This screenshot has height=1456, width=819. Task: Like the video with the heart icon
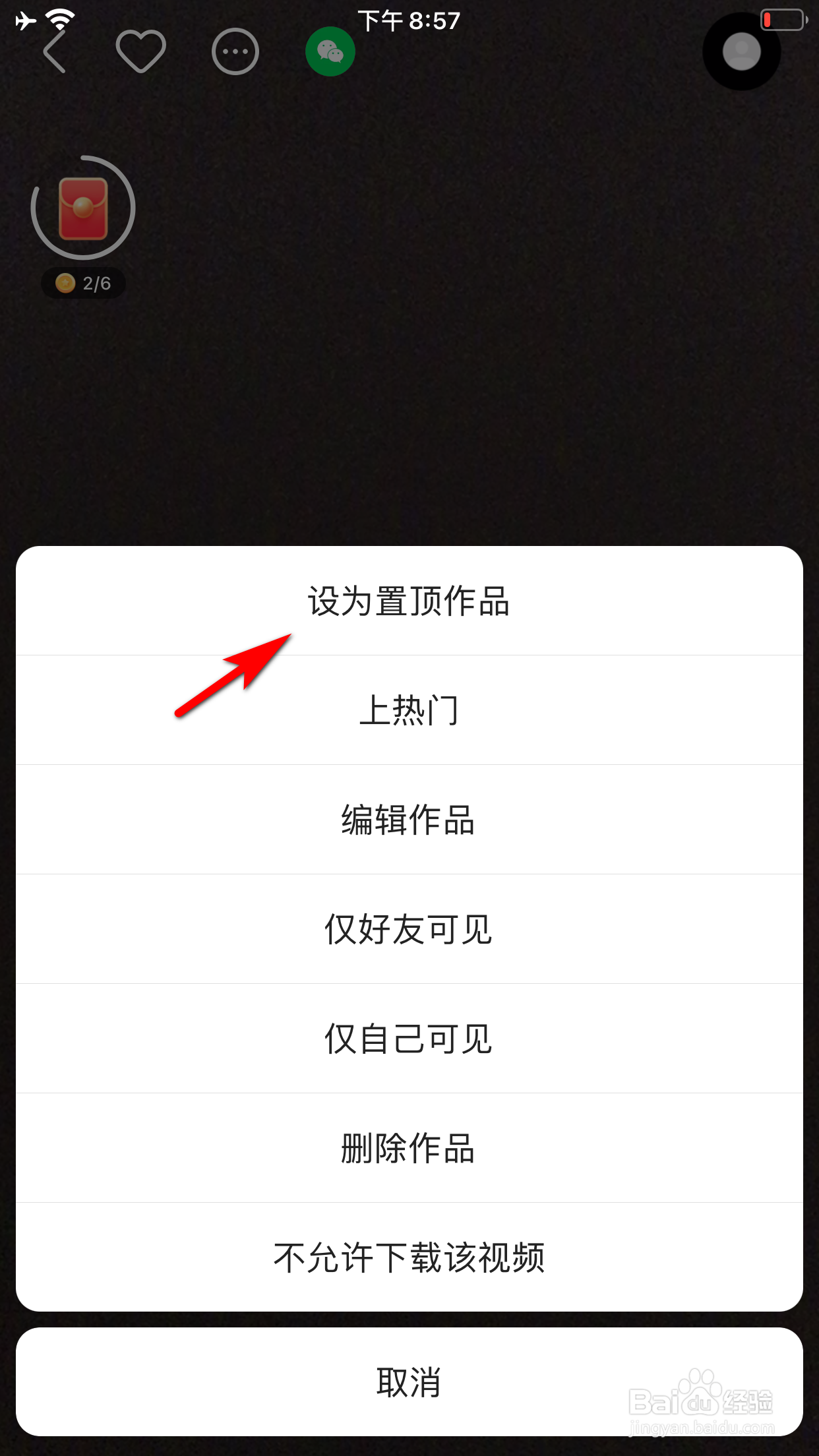click(x=140, y=51)
